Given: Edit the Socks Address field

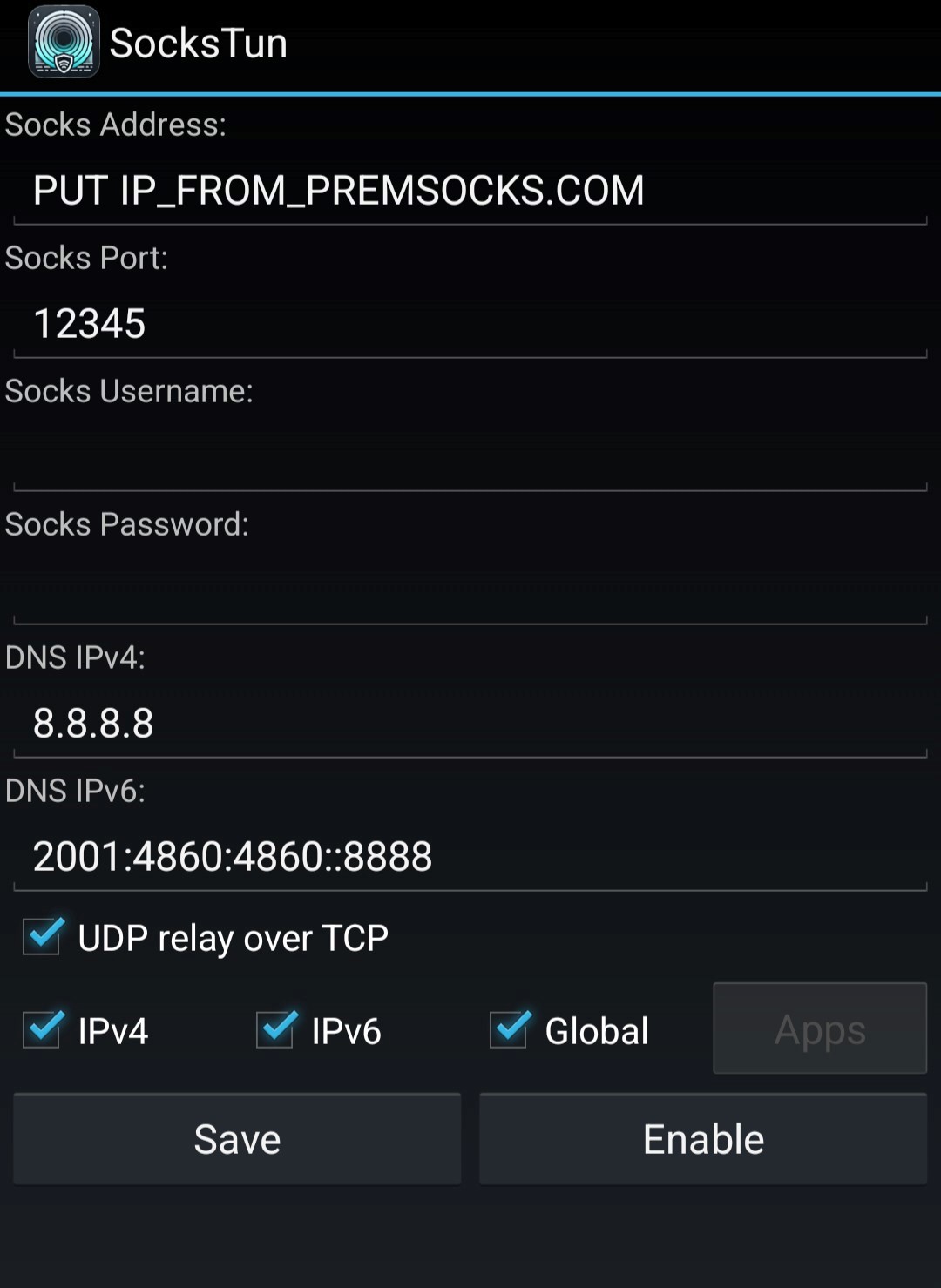Looking at the screenshot, I should [x=470, y=191].
